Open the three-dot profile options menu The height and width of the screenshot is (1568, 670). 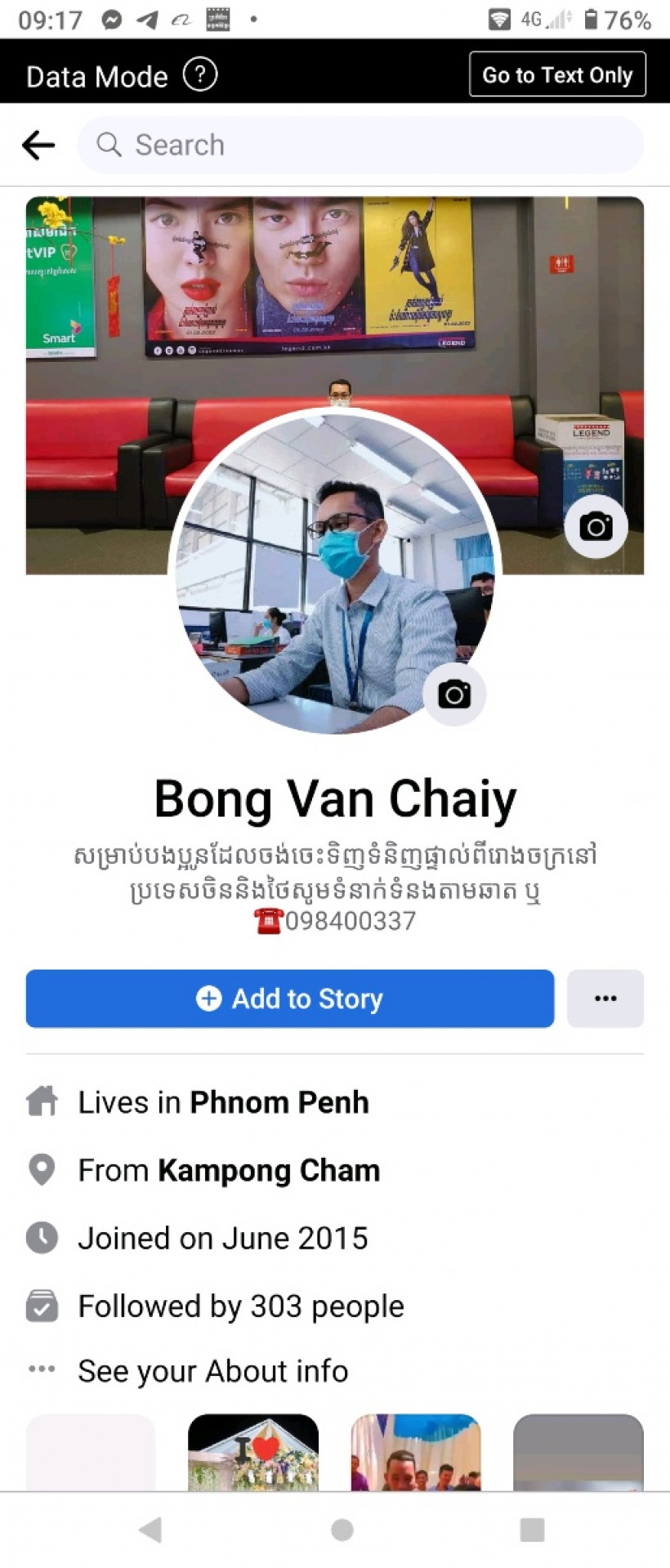[605, 998]
